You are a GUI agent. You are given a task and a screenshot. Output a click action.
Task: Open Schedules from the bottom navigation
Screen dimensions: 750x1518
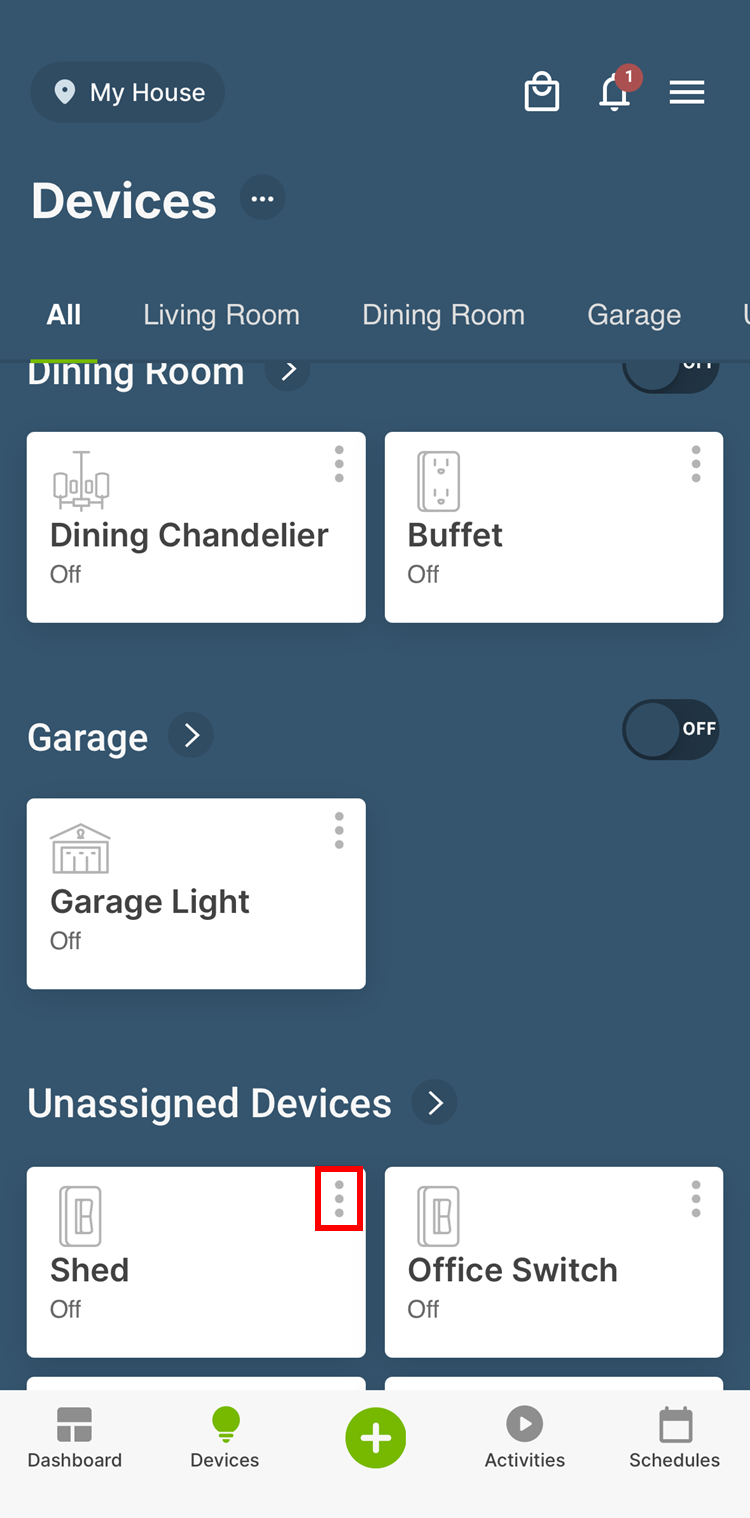(x=674, y=1437)
